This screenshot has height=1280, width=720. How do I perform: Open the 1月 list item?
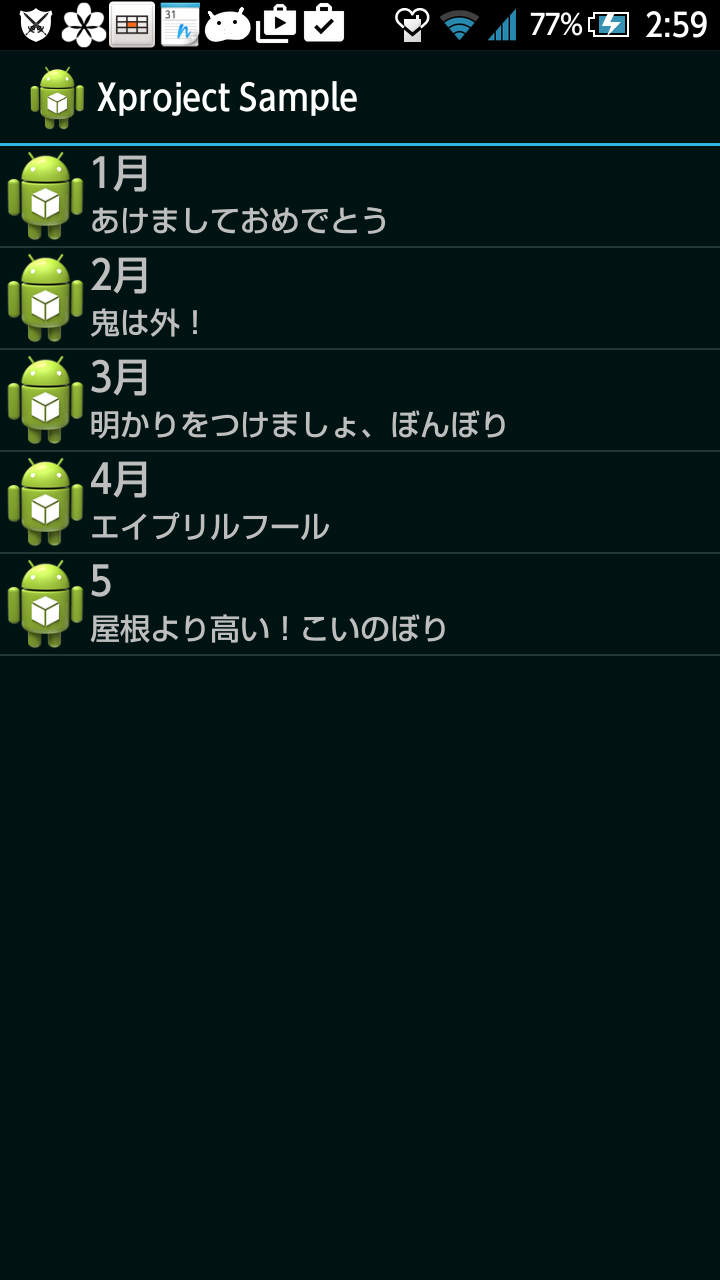coord(360,197)
